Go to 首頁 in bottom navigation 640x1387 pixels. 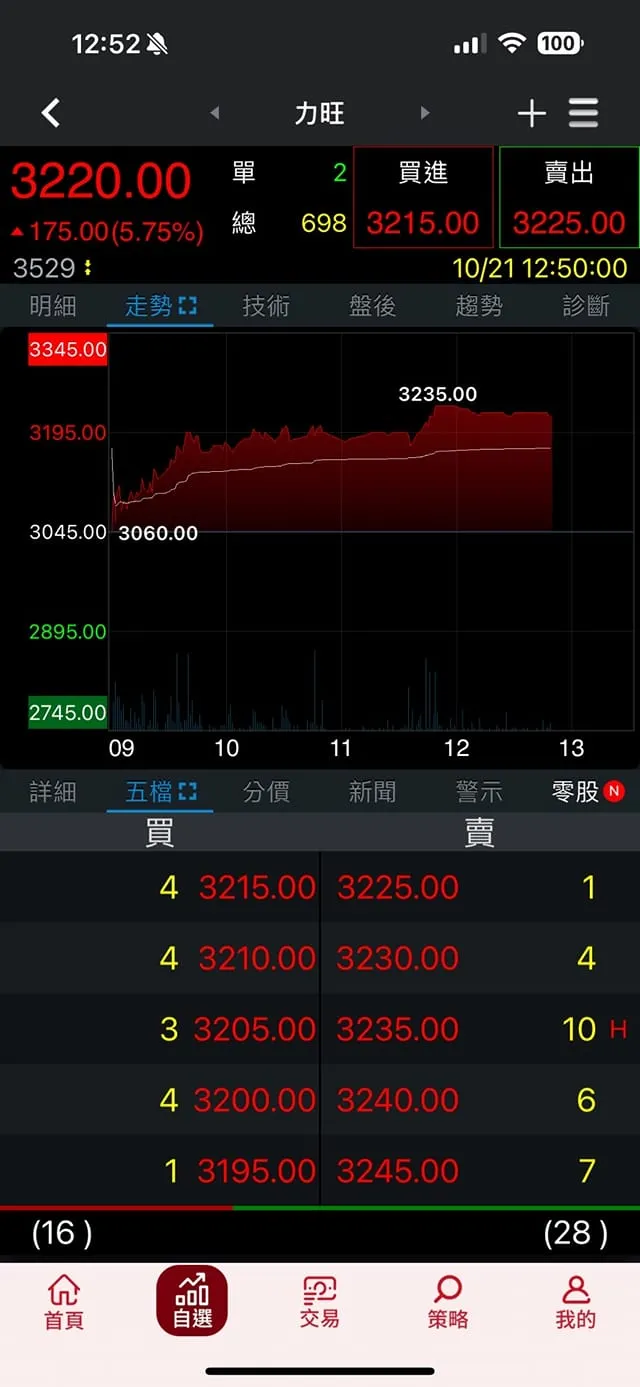(x=64, y=1301)
